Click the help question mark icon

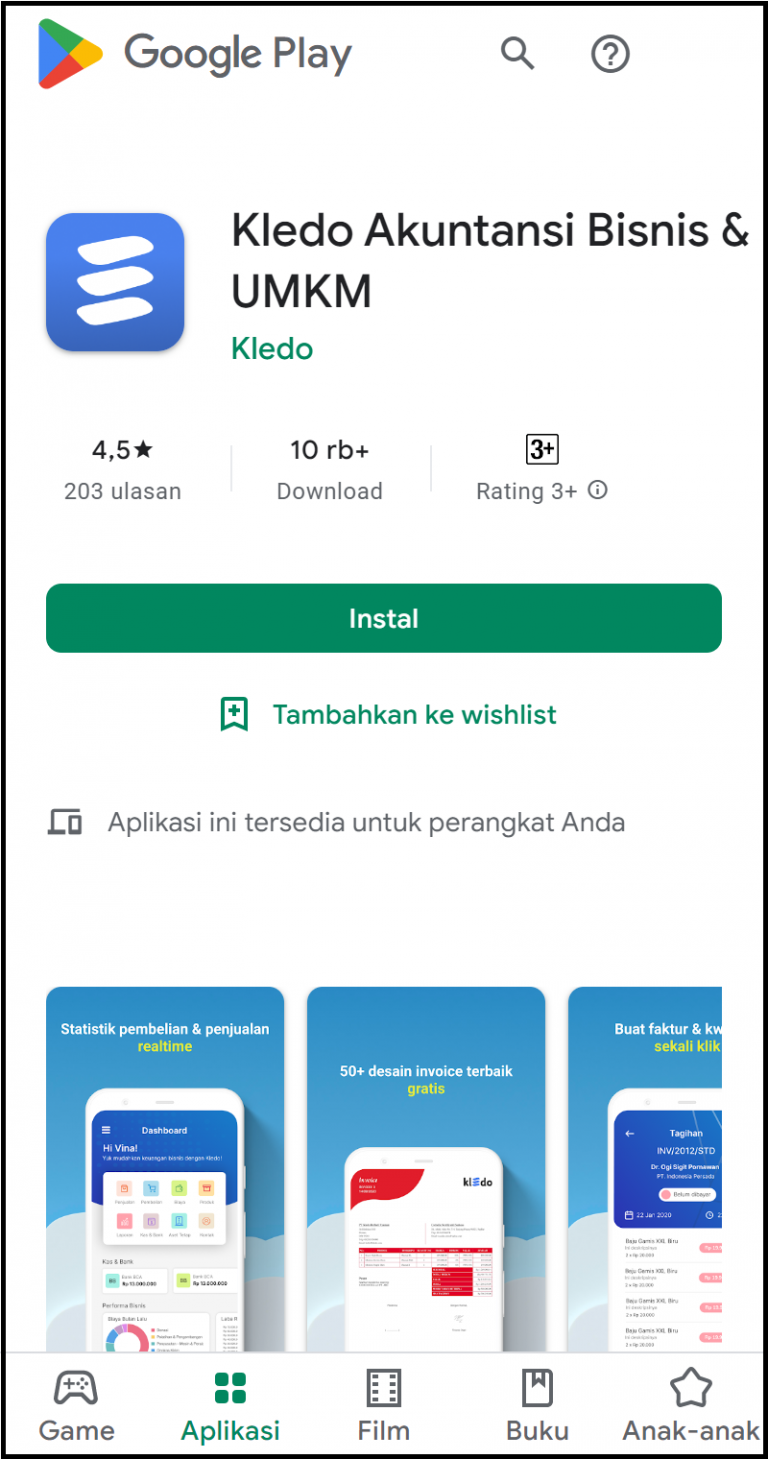pos(610,53)
